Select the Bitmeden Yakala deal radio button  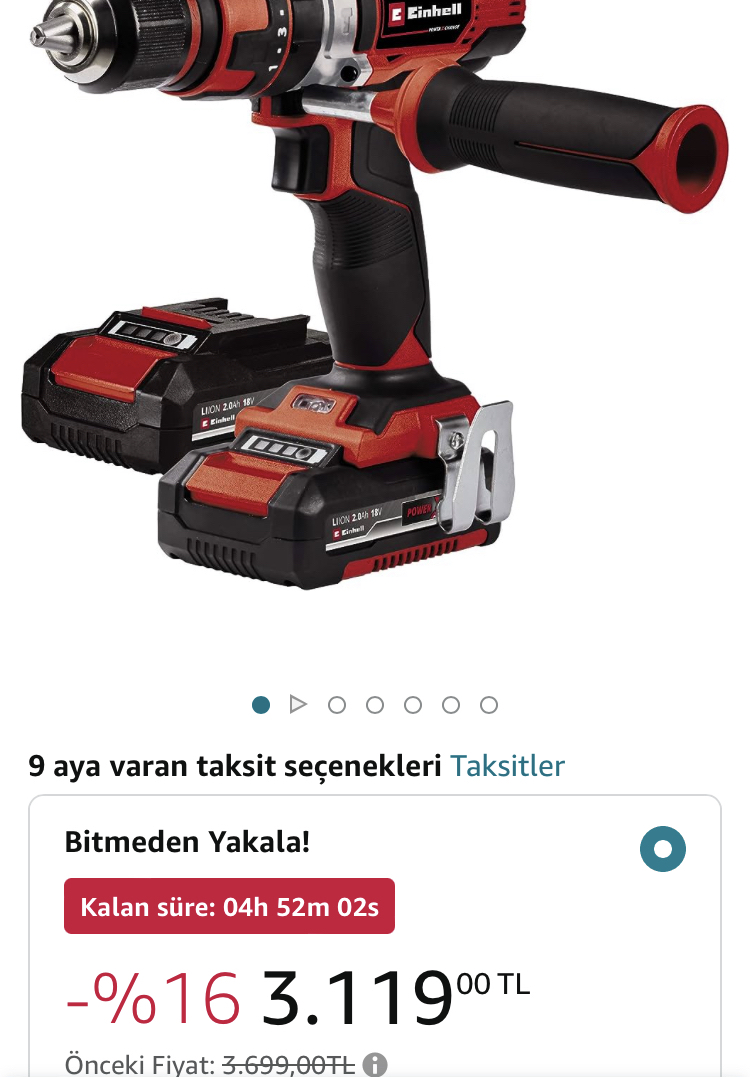[x=662, y=850]
